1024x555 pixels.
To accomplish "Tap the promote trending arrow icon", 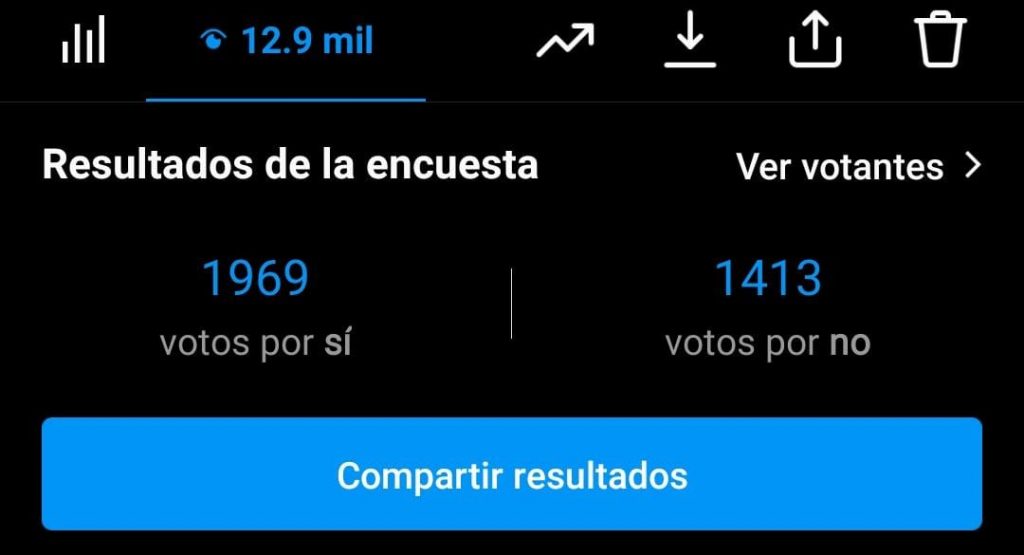I will (565, 41).
